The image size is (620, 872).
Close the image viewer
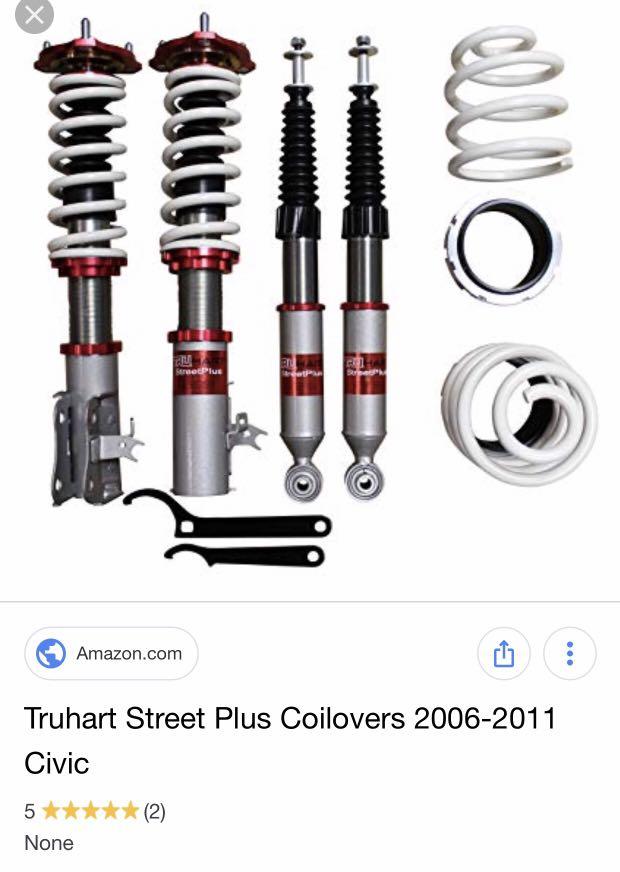coord(36,14)
